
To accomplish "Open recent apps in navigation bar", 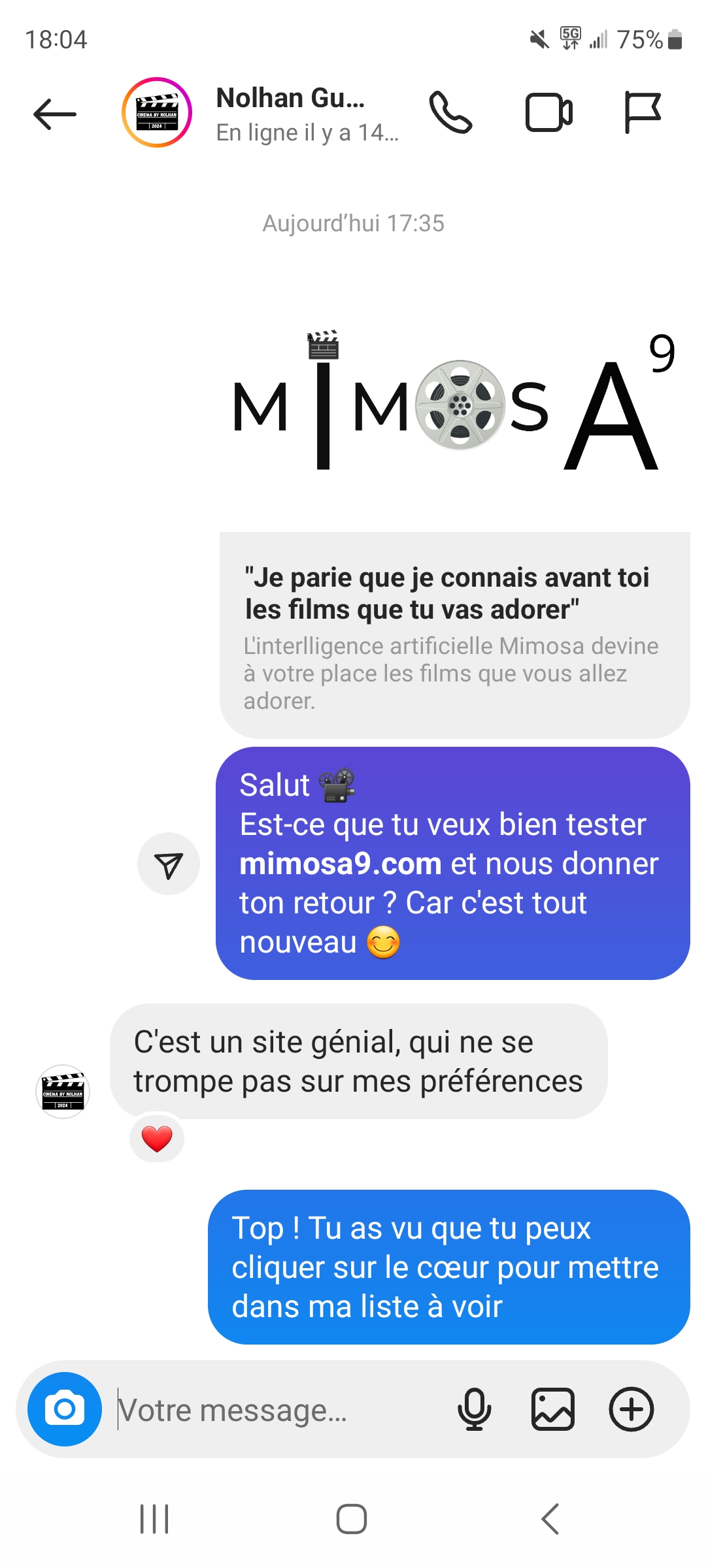I will 154,1518.
